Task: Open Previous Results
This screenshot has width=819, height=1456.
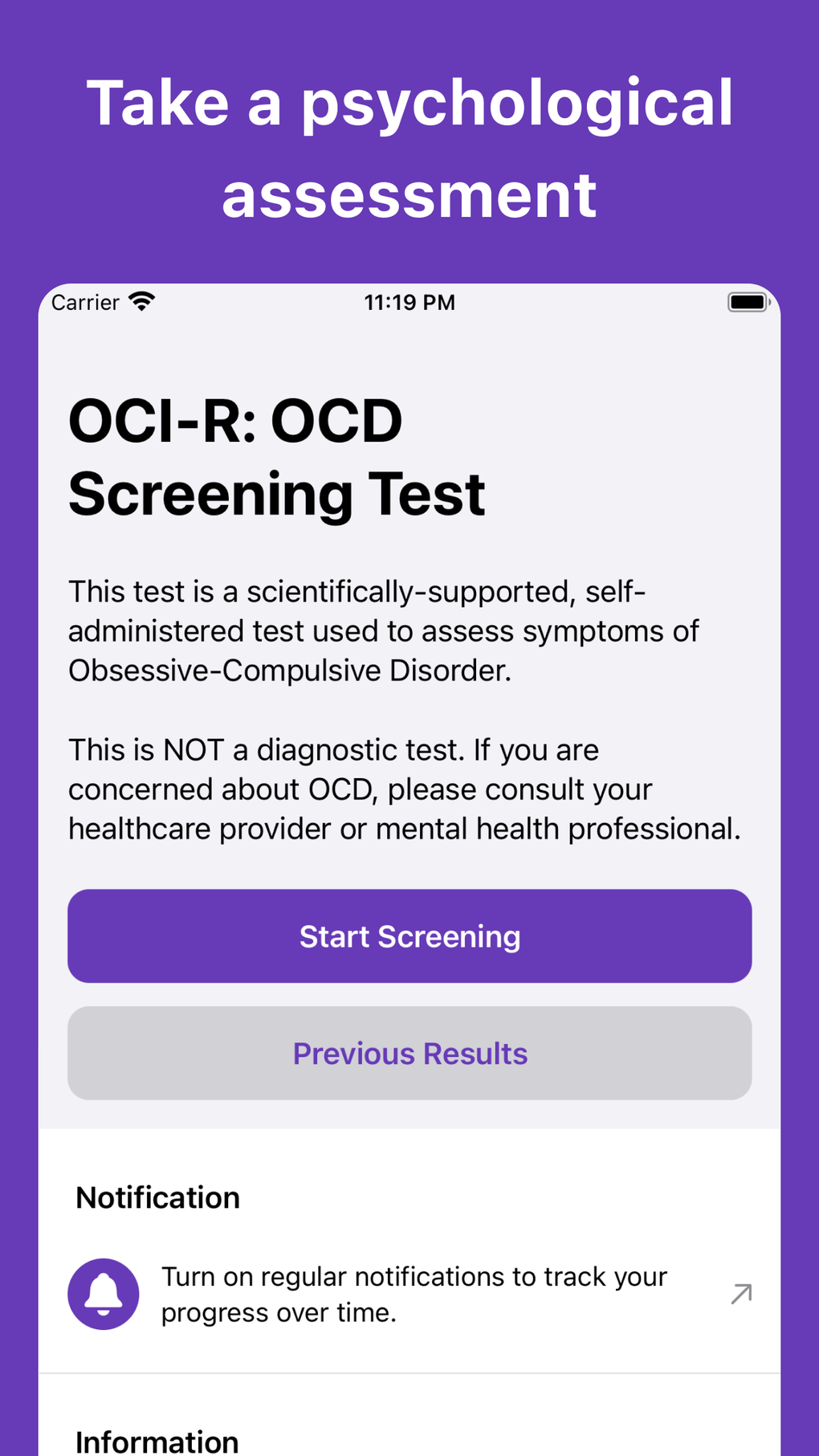Action: [x=409, y=1053]
